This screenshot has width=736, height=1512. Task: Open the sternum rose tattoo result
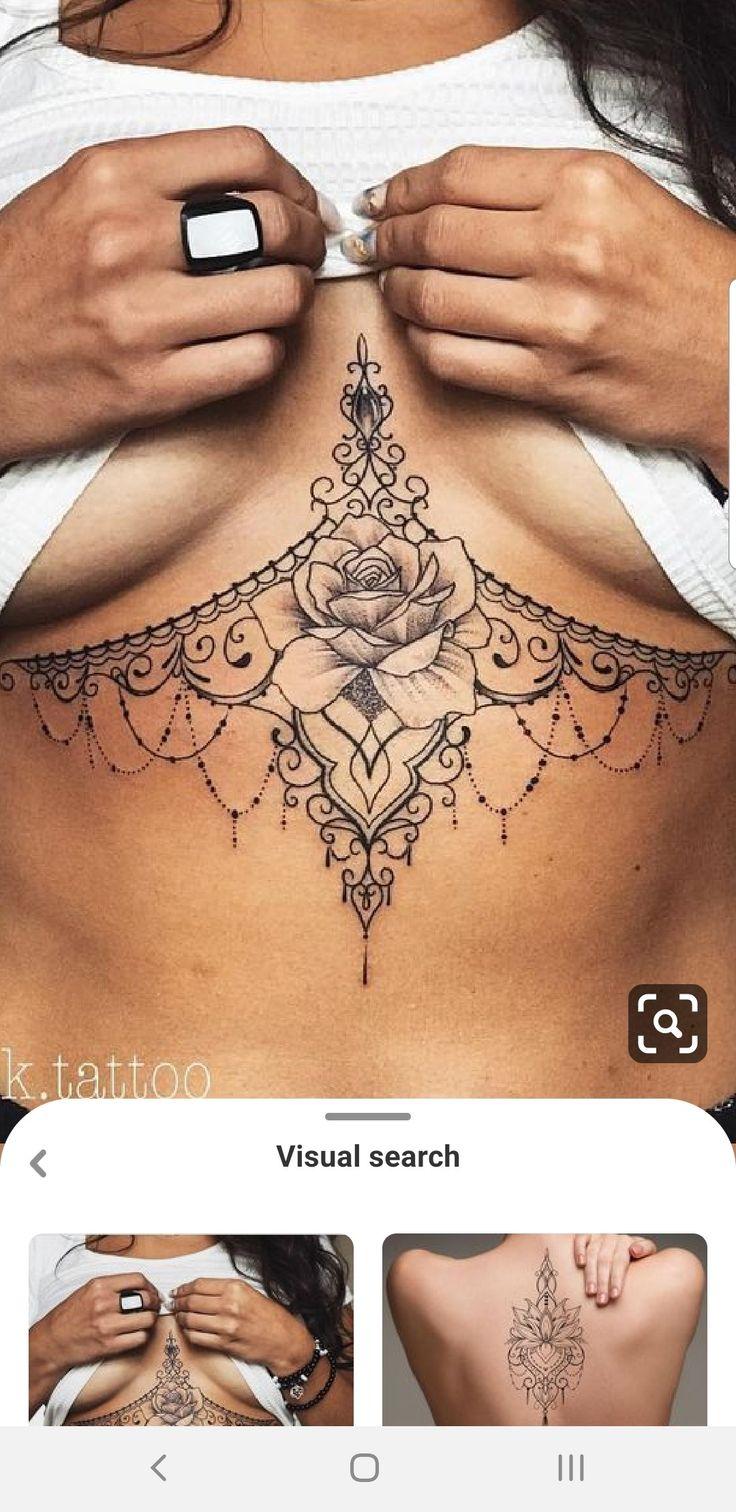click(191, 1330)
